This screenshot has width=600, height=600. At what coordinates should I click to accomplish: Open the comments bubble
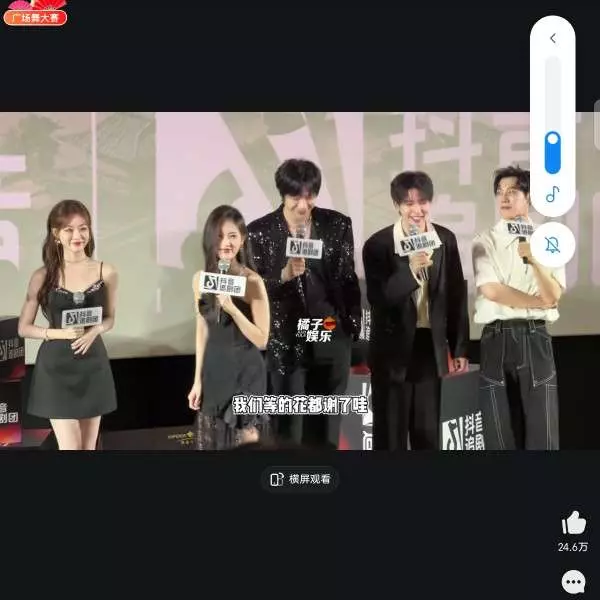click(x=573, y=581)
